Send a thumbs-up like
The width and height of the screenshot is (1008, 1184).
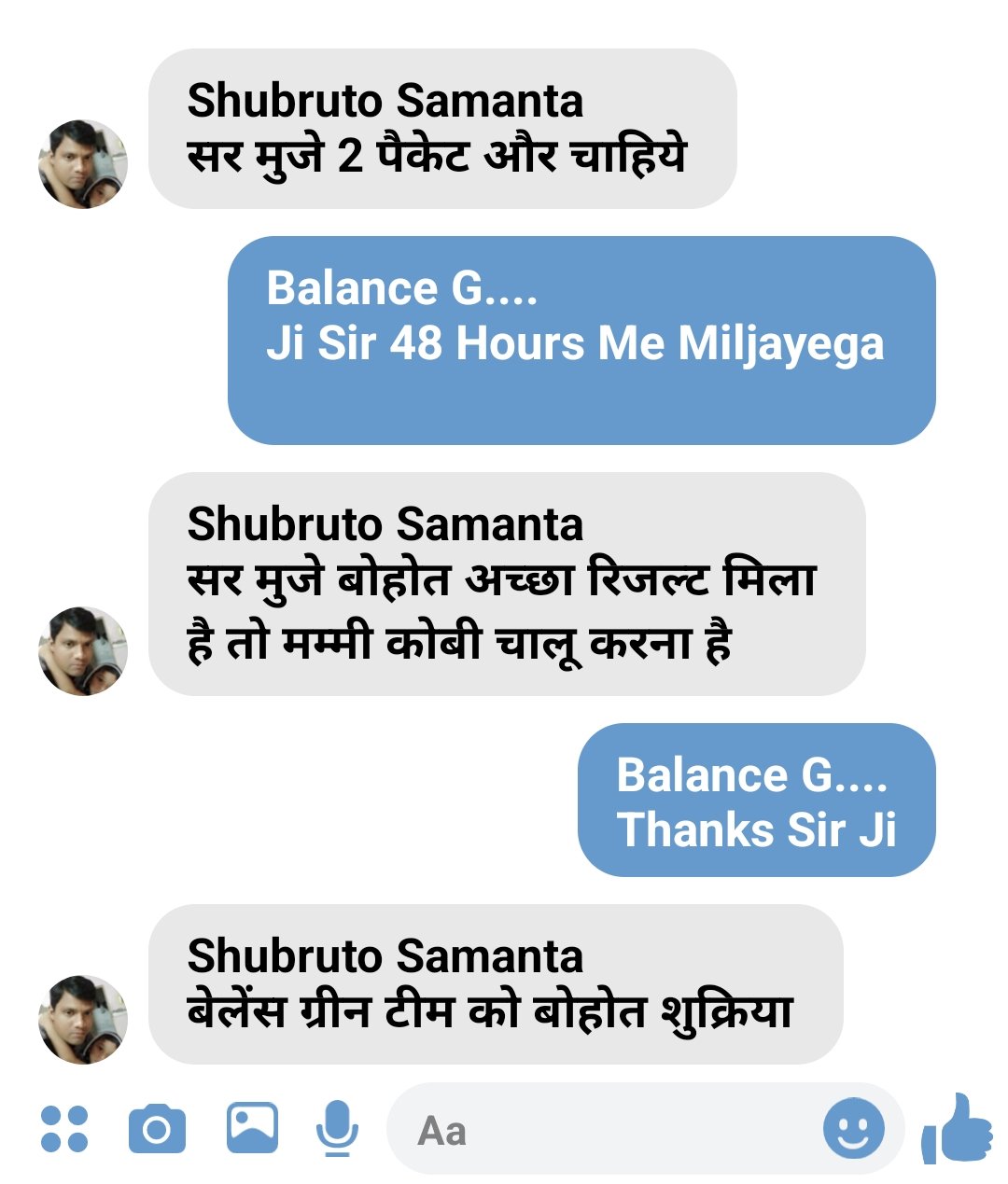point(958,1129)
